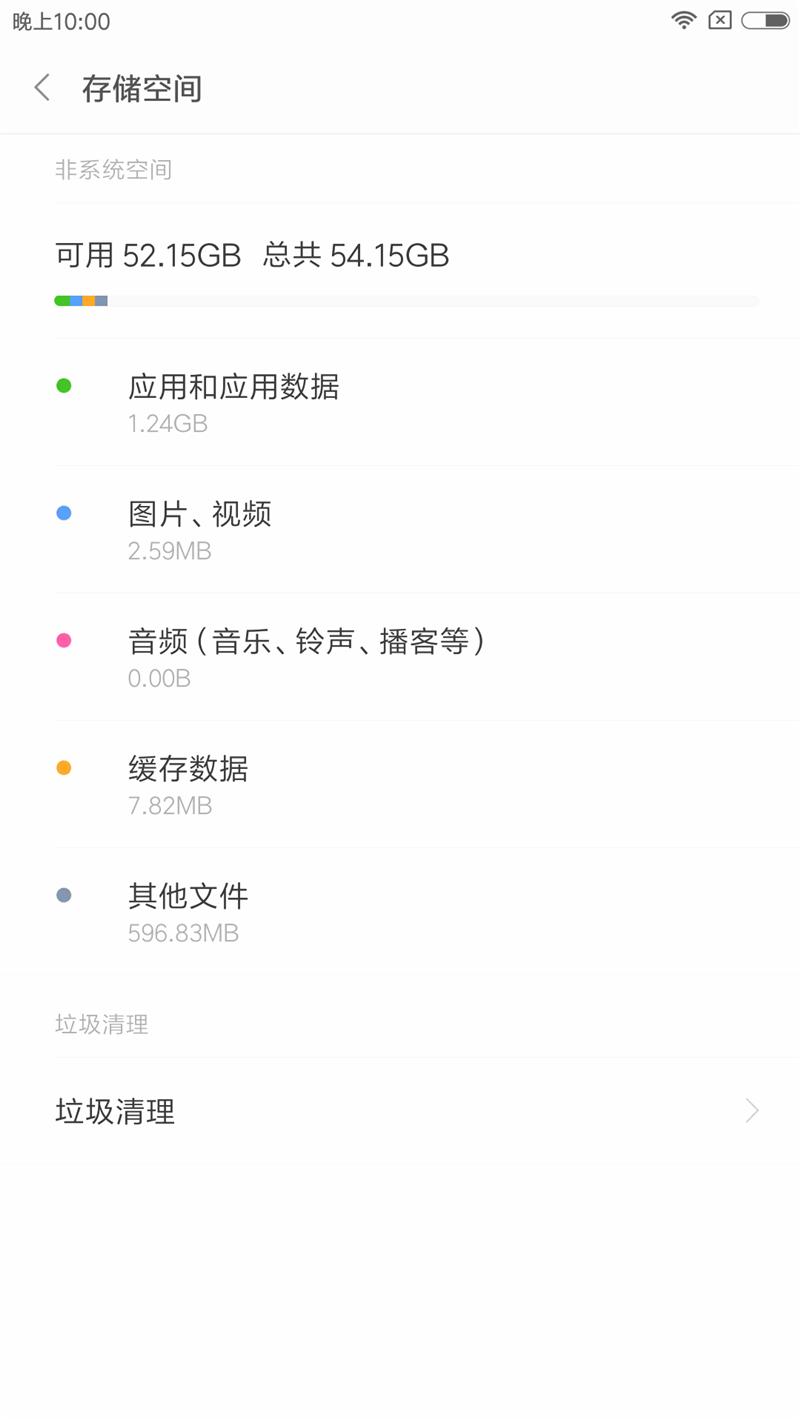The height and width of the screenshot is (1422, 800).
Task: Tap the pink dot beside 音频 category
Action: pyautogui.click(x=64, y=641)
